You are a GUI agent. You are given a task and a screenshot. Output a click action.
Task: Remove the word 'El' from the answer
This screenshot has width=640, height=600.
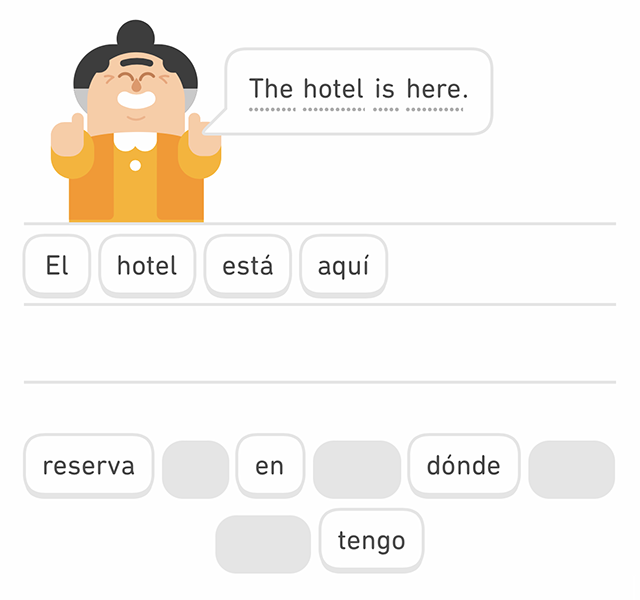(x=57, y=265)
